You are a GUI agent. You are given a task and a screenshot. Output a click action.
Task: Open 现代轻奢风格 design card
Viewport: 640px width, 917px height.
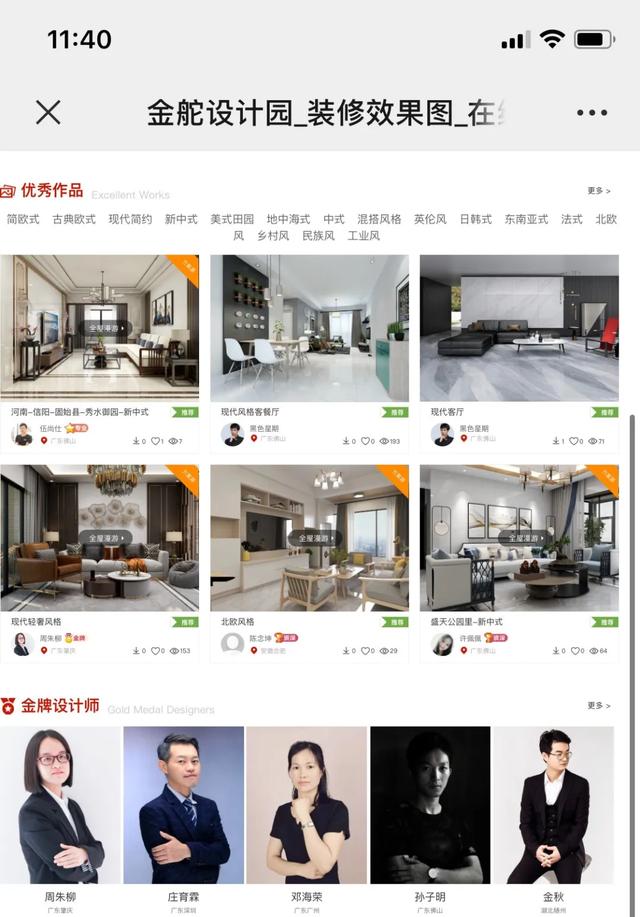tap(99, 538)
